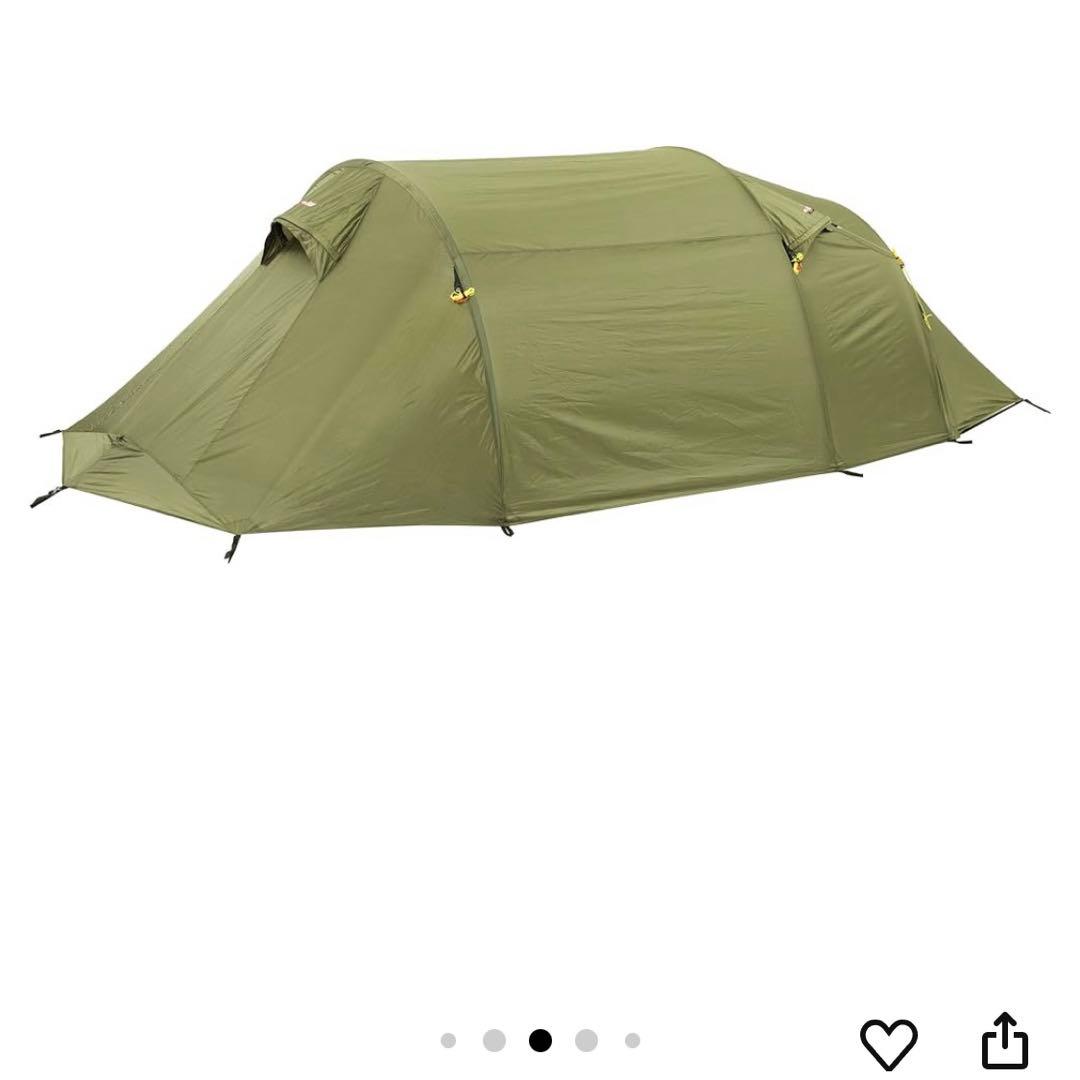Share this product using the share icon
The width and height of the screenshot is (1080, 1080).
click(1005, 1041)
